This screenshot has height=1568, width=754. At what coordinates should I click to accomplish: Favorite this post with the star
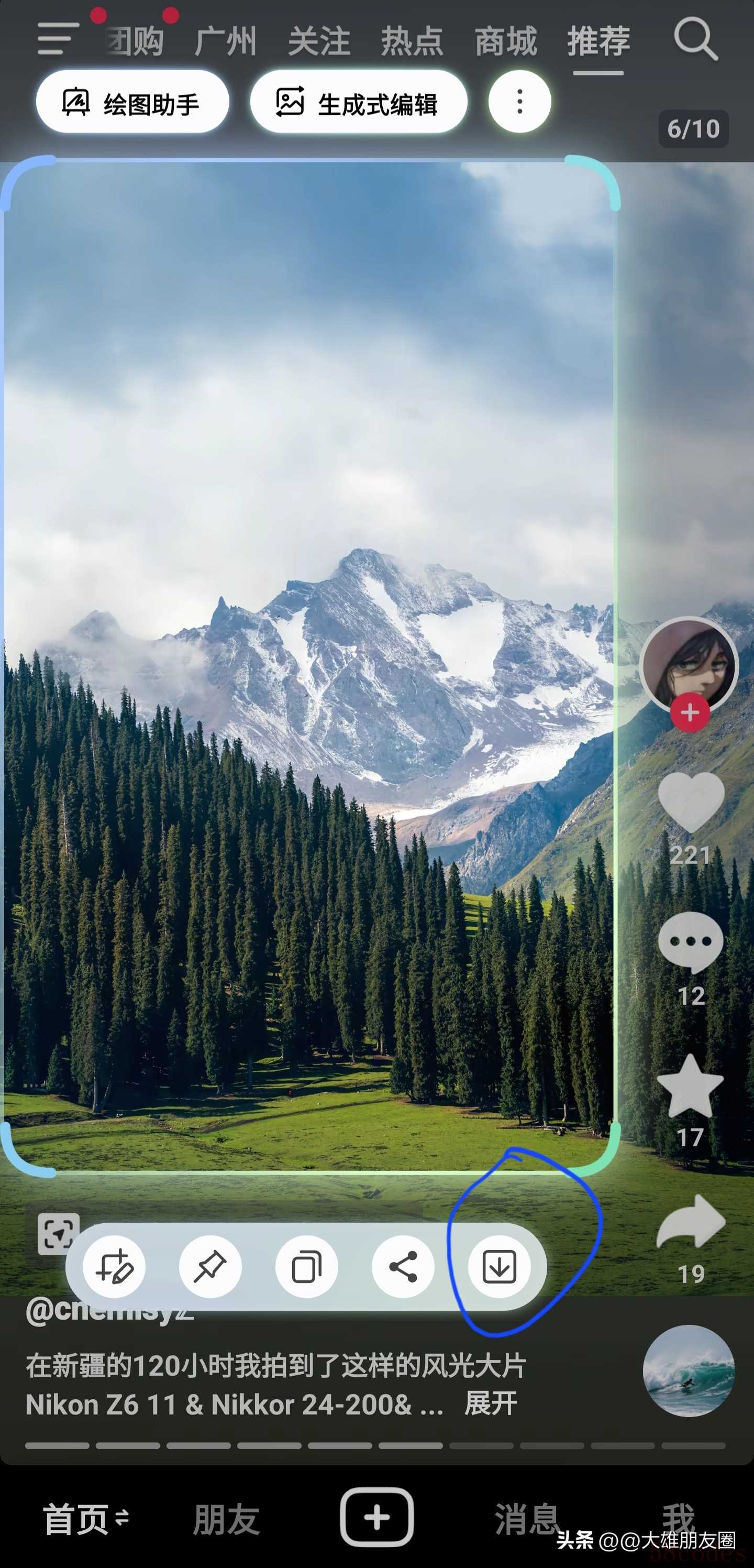pyautogui.click(x=691, y=1087)
